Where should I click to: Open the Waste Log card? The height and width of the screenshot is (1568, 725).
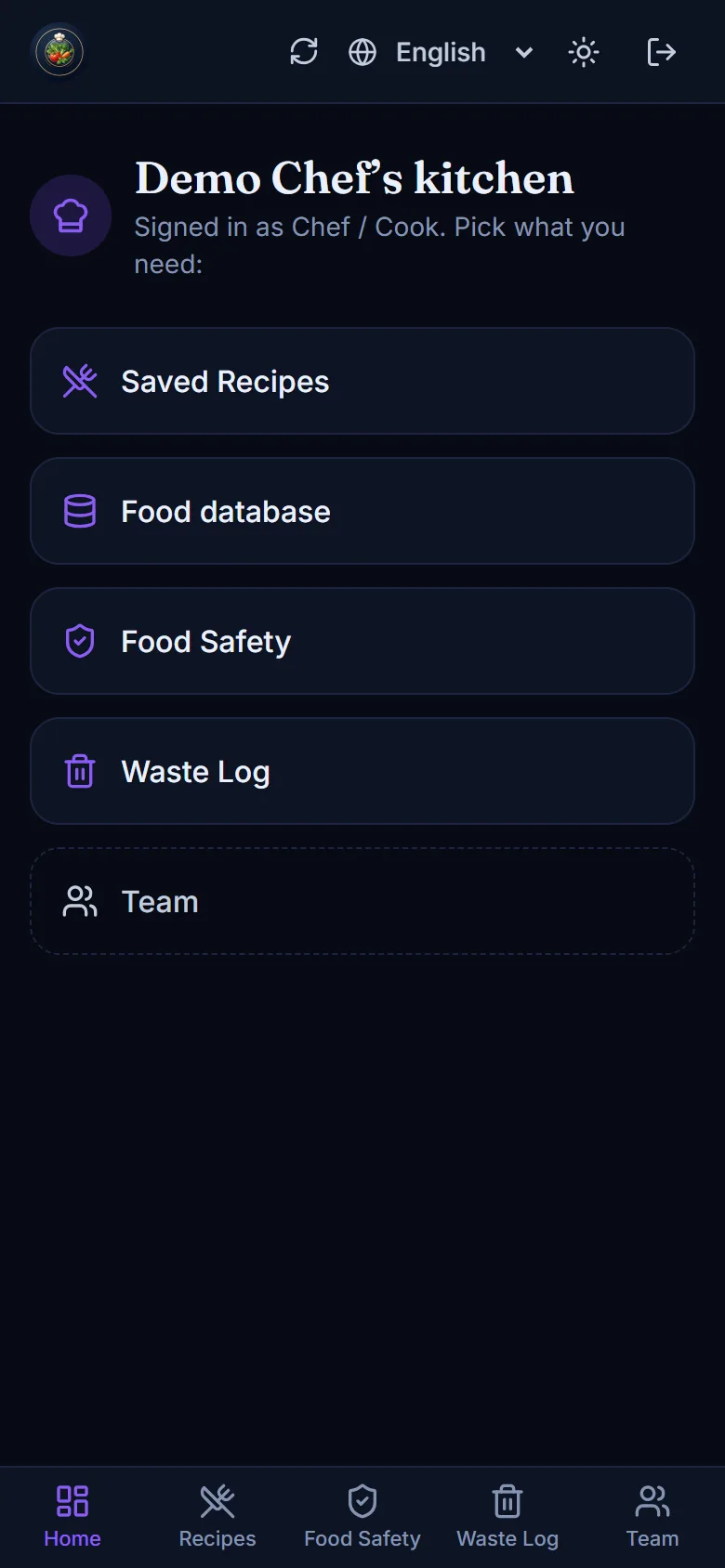362,771
